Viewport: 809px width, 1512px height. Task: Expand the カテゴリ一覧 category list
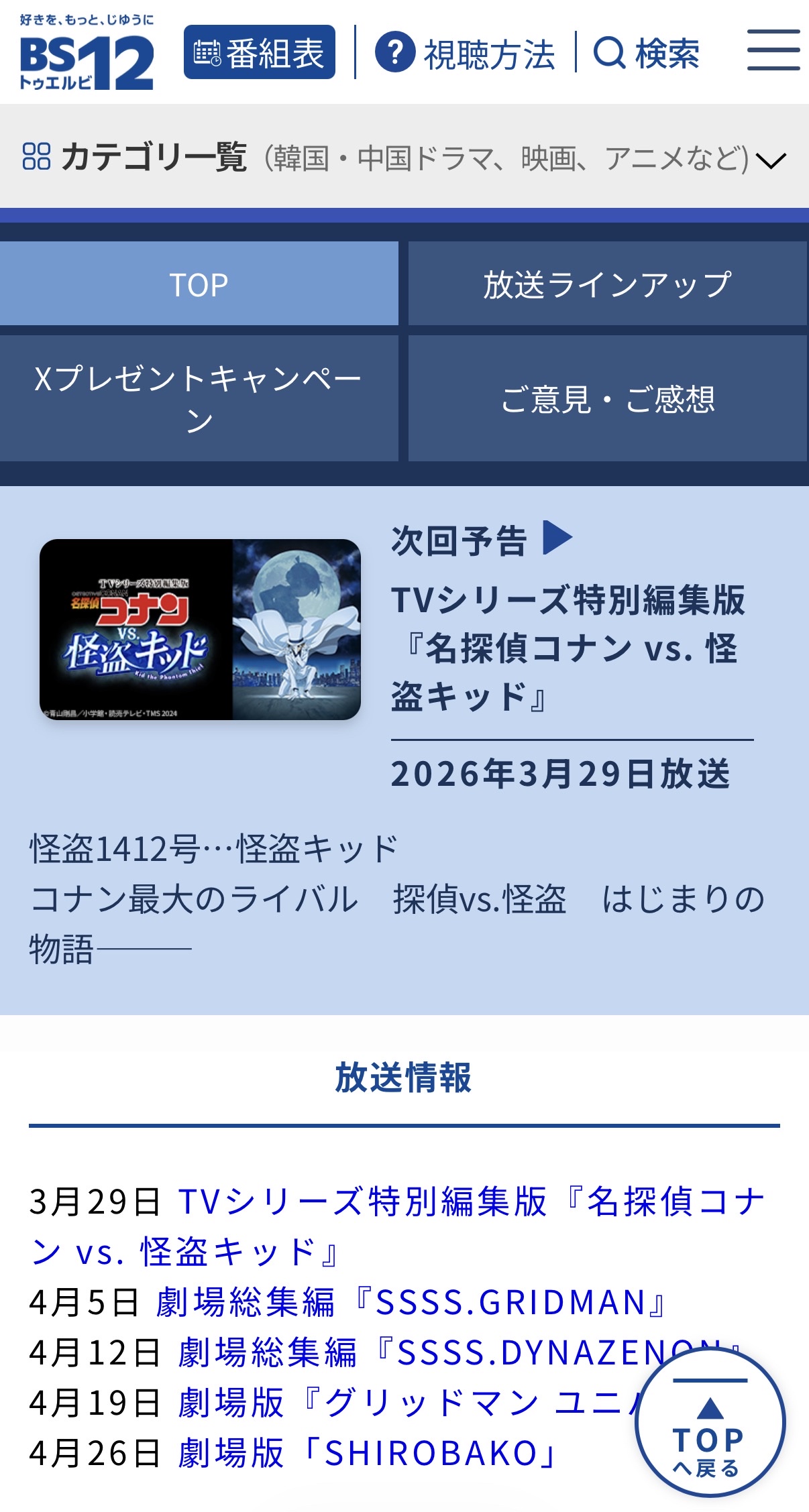click(x=404, y=159)
